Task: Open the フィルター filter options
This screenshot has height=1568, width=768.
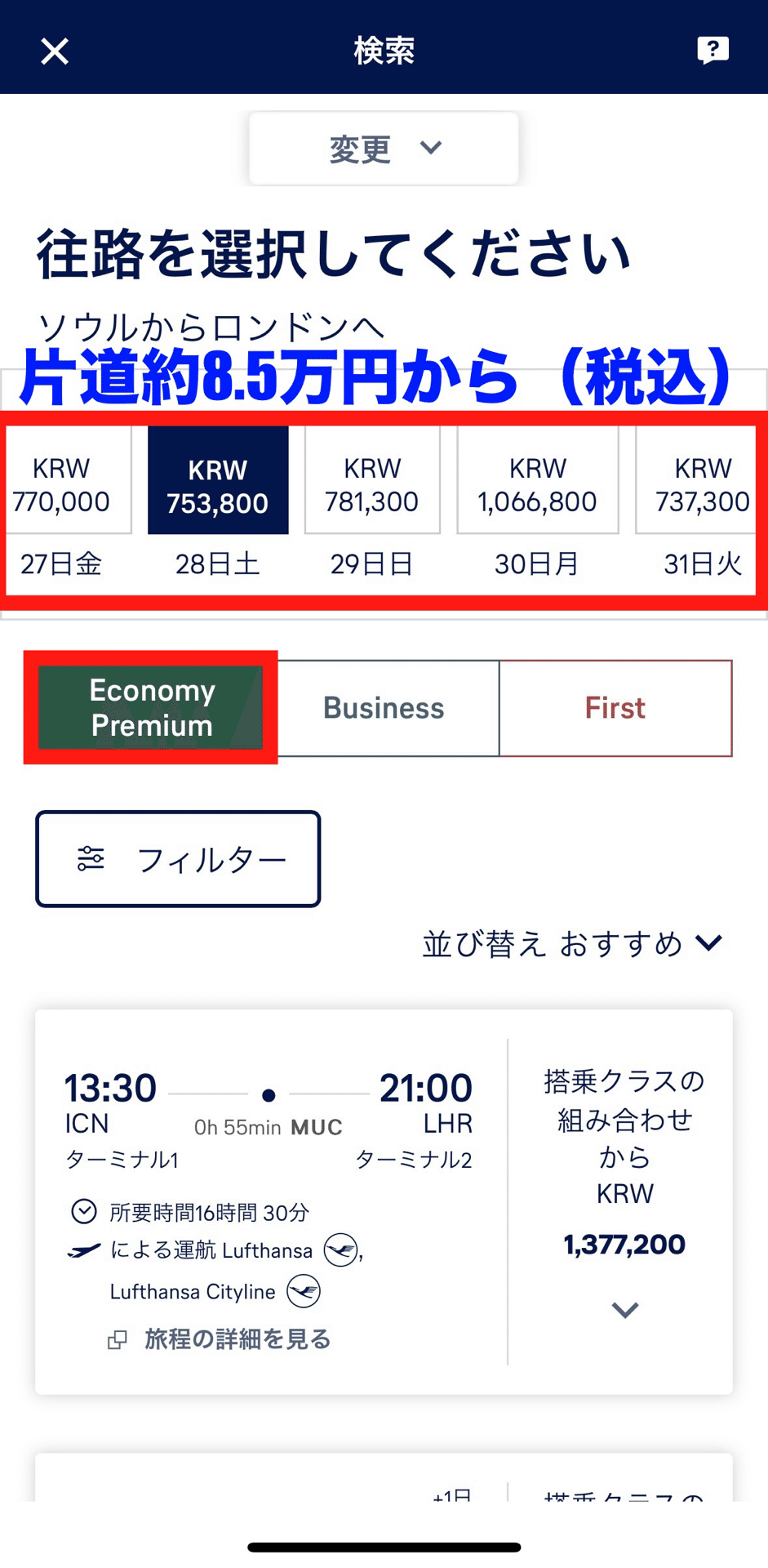Action: pyautogui.click(x=178, y=859)
